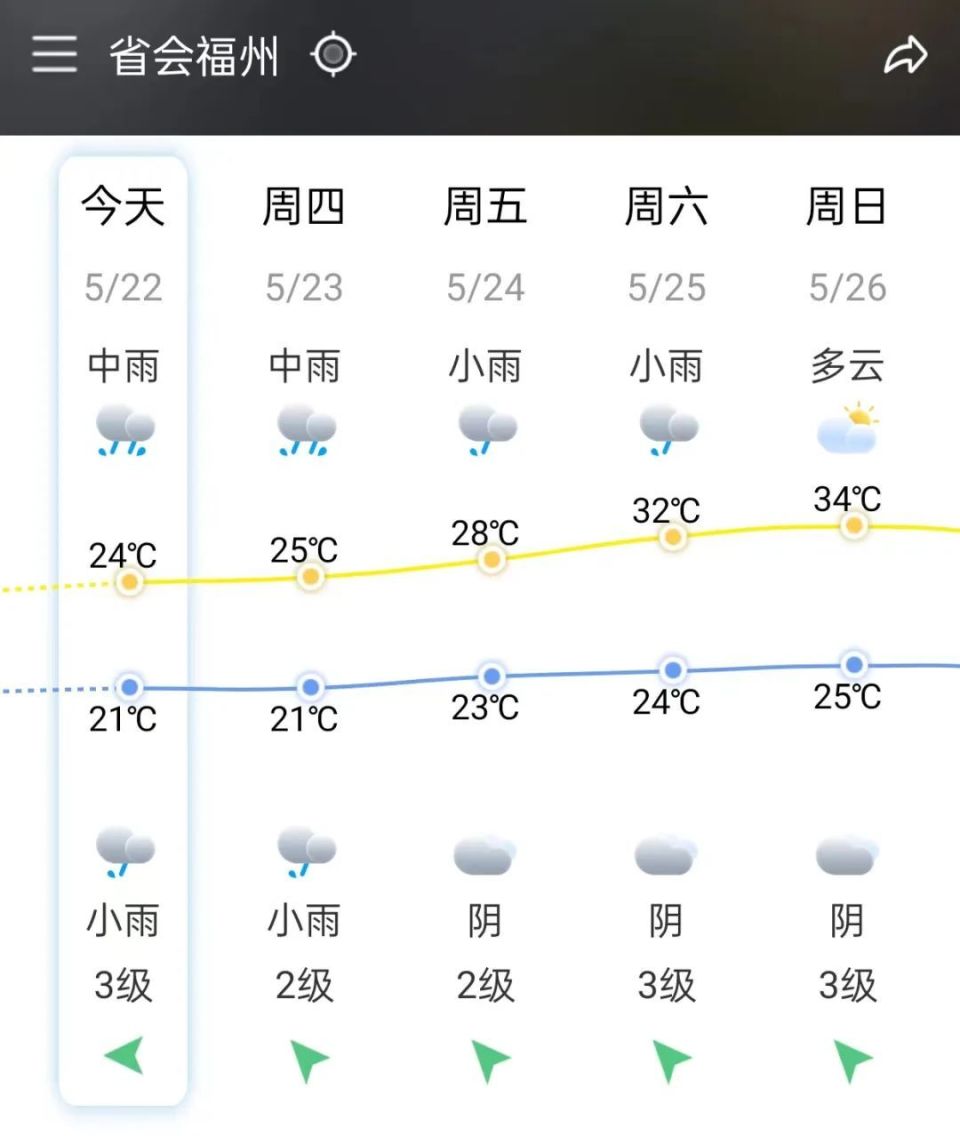960x1136 pixels.
Task: Tap the 21℃ low temperature point for today
Action: coord(128,687)
